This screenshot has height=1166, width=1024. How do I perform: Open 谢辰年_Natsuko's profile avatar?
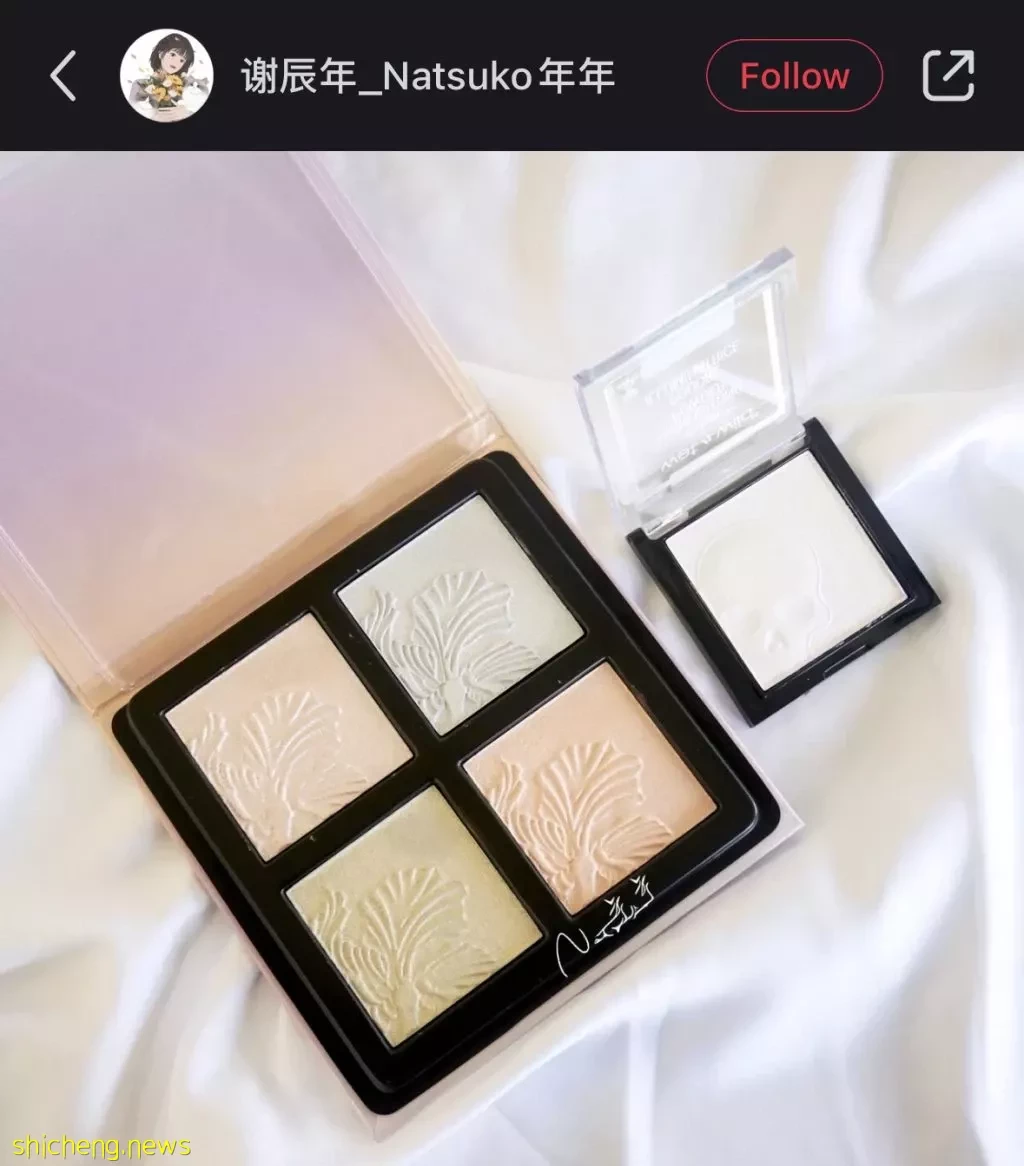tap(166, 76)
